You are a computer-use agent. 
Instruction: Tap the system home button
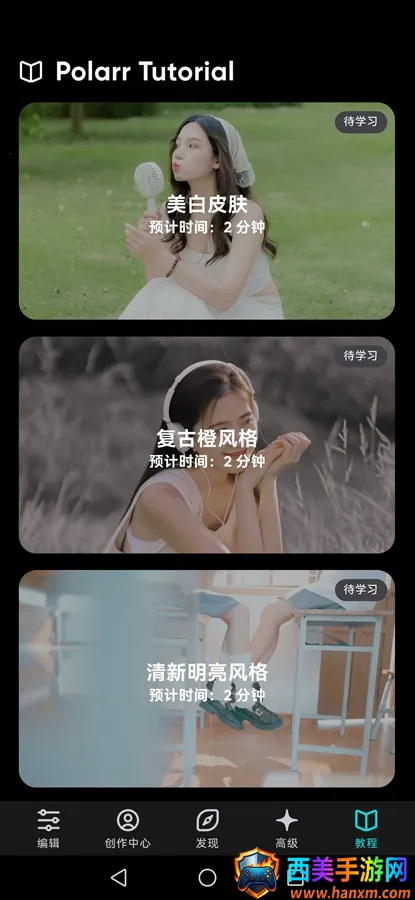pyautogui.click(x=207, y=877)
